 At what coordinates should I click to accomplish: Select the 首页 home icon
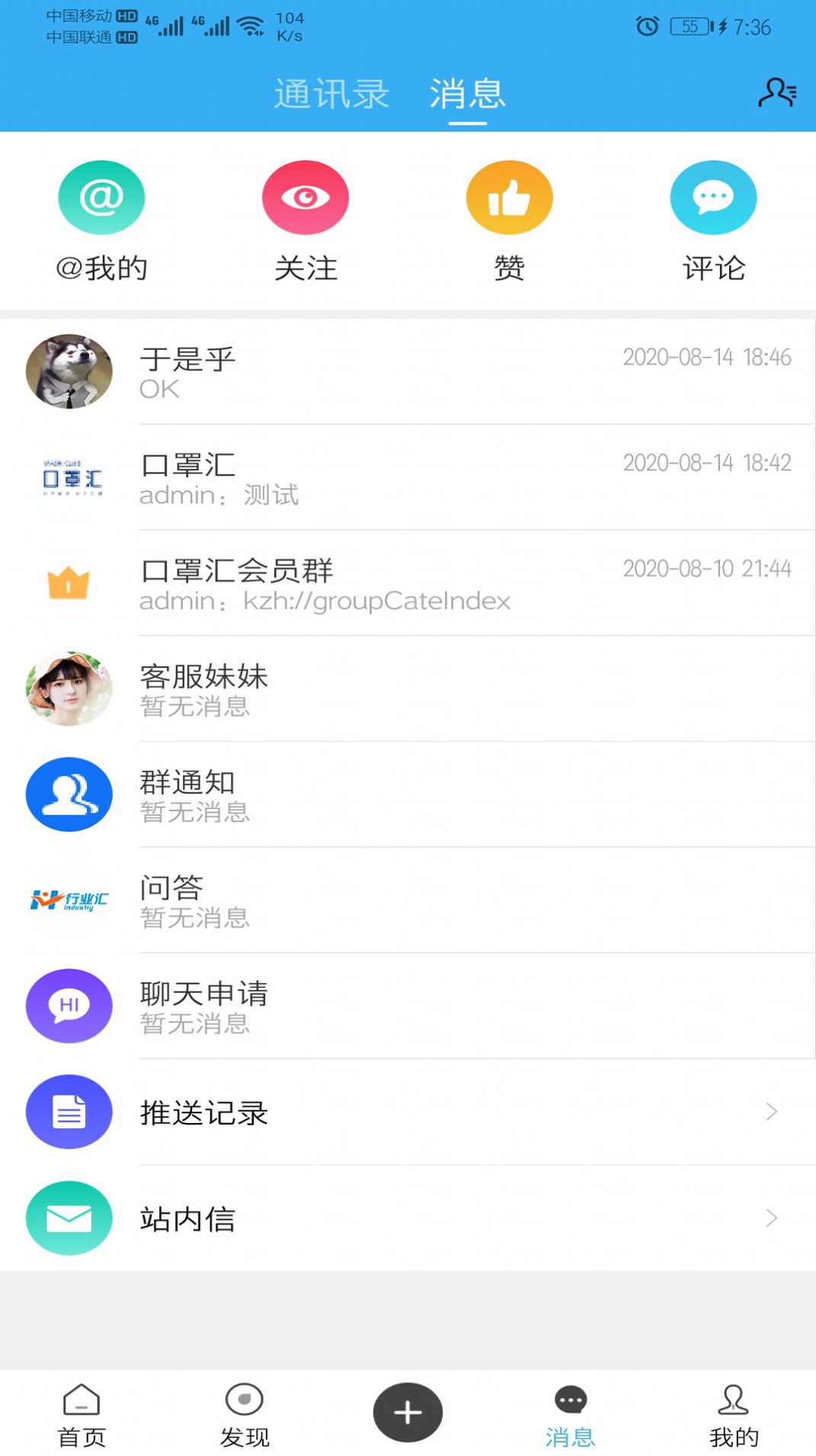pyautogui.click(x=79, y=1413)
